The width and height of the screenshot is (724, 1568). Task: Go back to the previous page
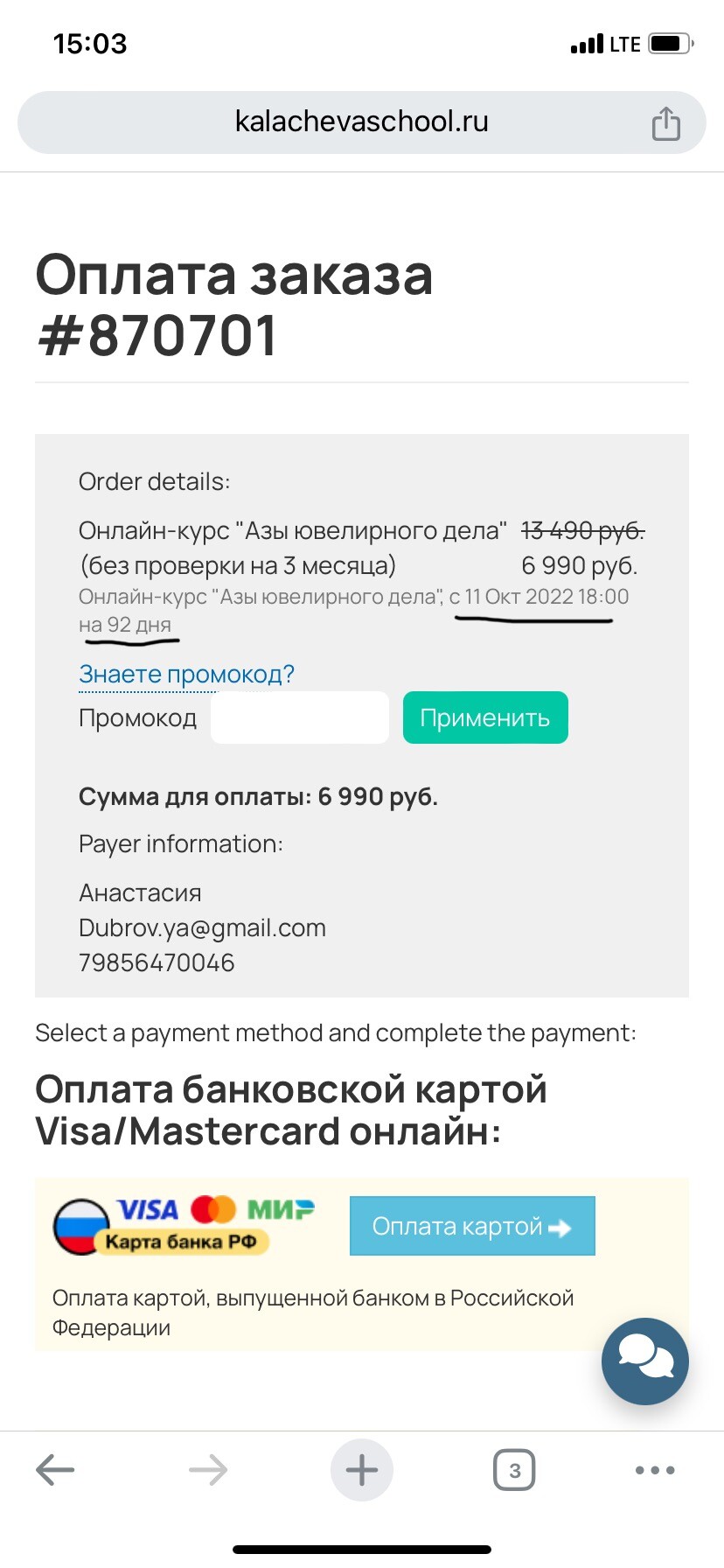55,1470
